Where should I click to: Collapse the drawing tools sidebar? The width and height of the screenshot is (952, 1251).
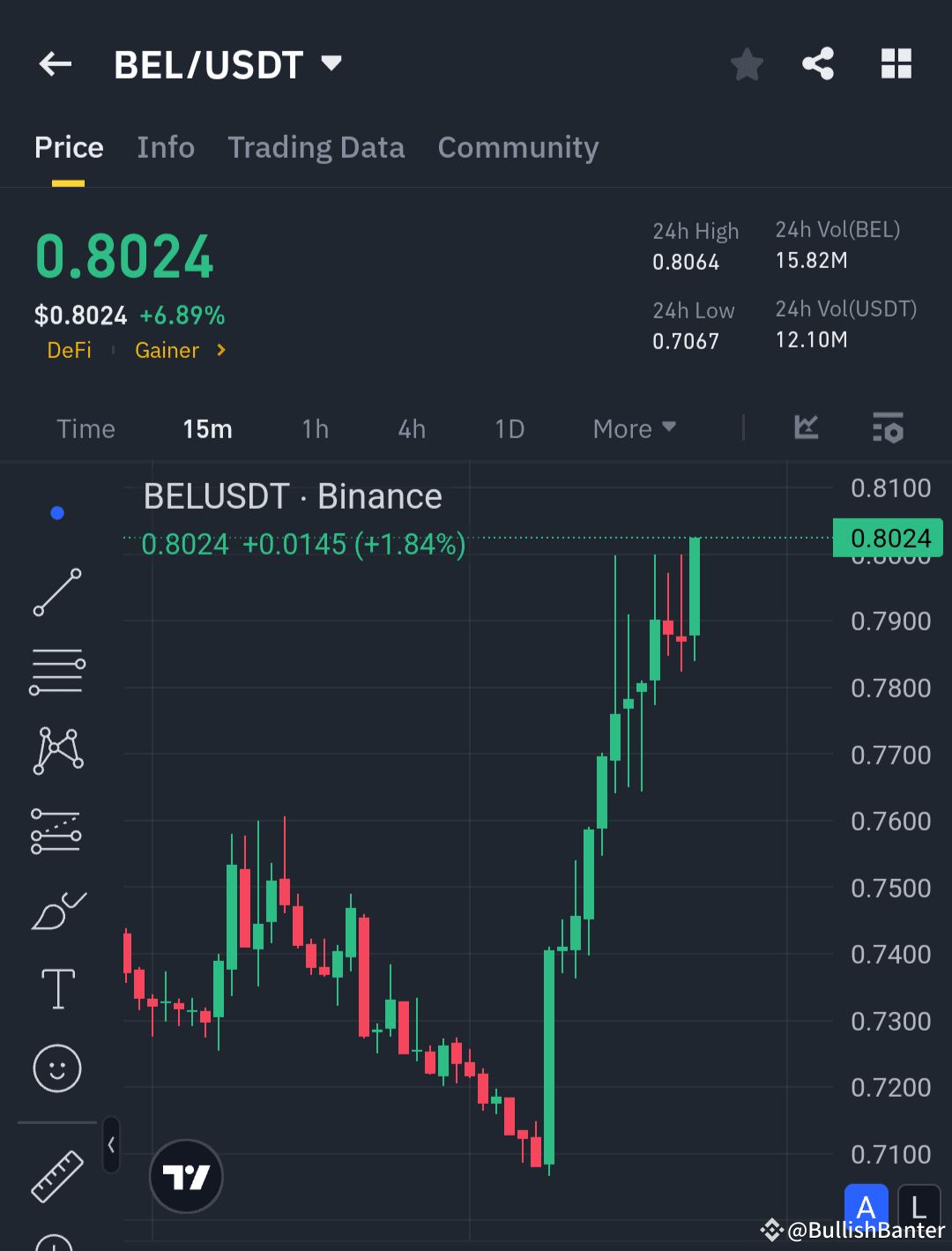point(110,1143)
